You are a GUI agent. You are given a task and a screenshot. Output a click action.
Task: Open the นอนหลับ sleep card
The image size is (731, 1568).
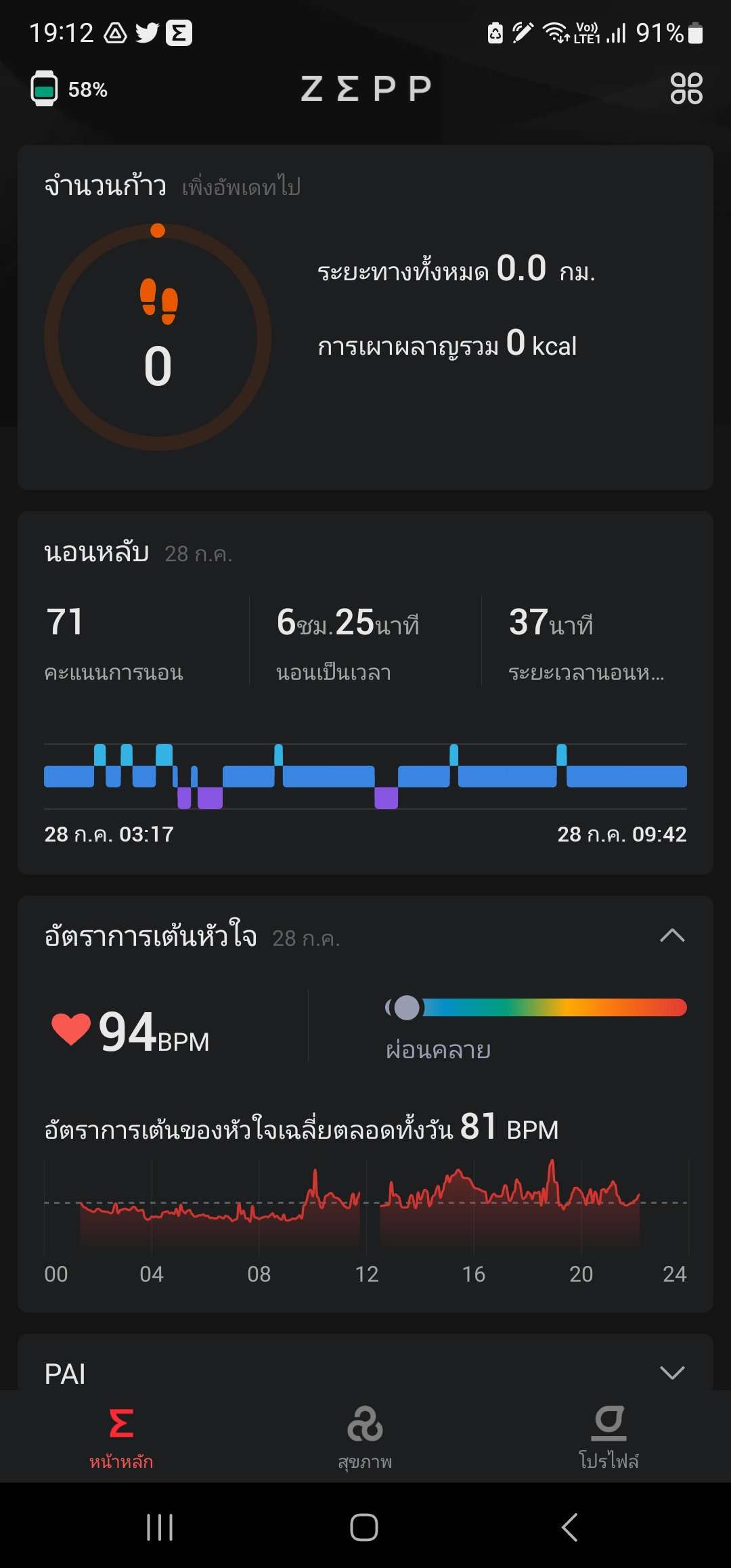(x=365, y=691)
